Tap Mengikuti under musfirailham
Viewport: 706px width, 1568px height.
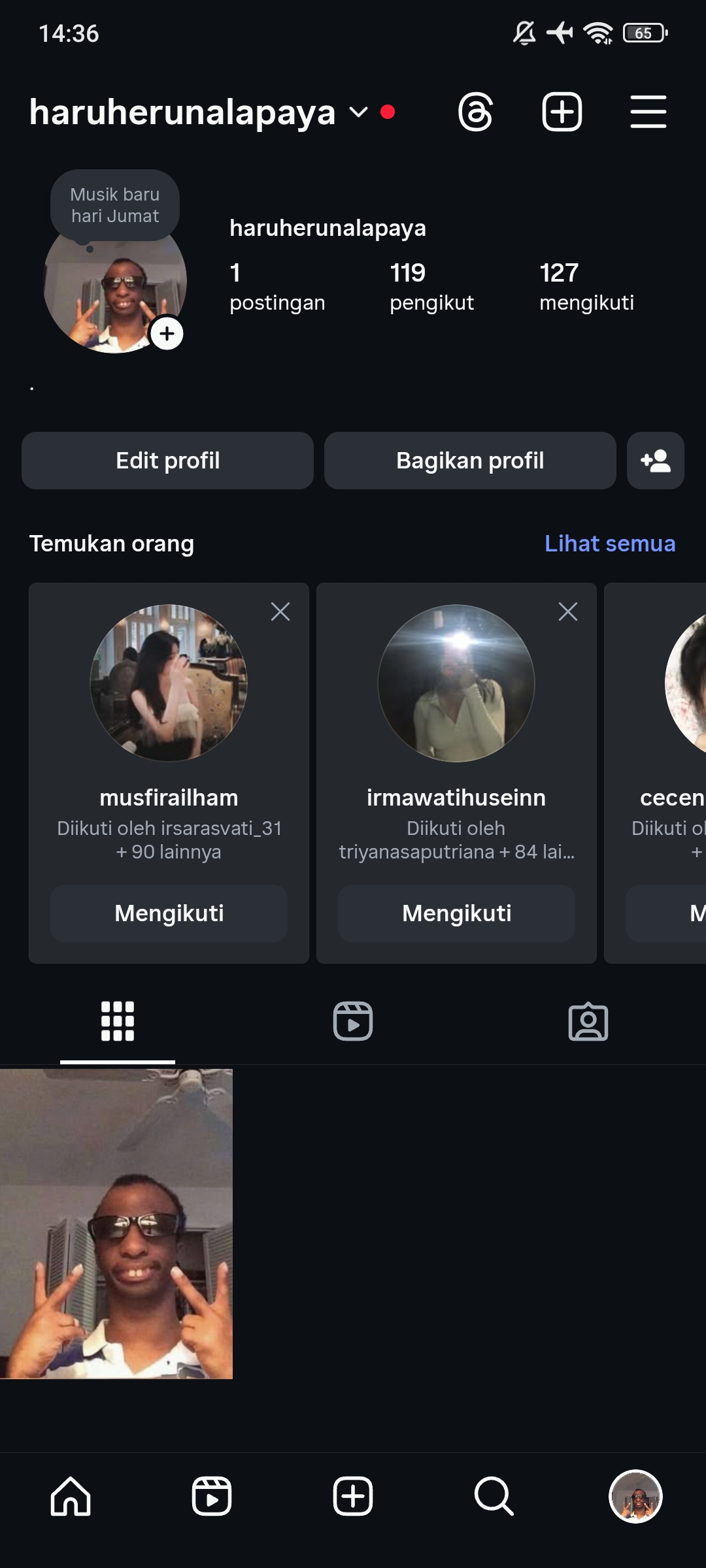[x=169, y=913]
